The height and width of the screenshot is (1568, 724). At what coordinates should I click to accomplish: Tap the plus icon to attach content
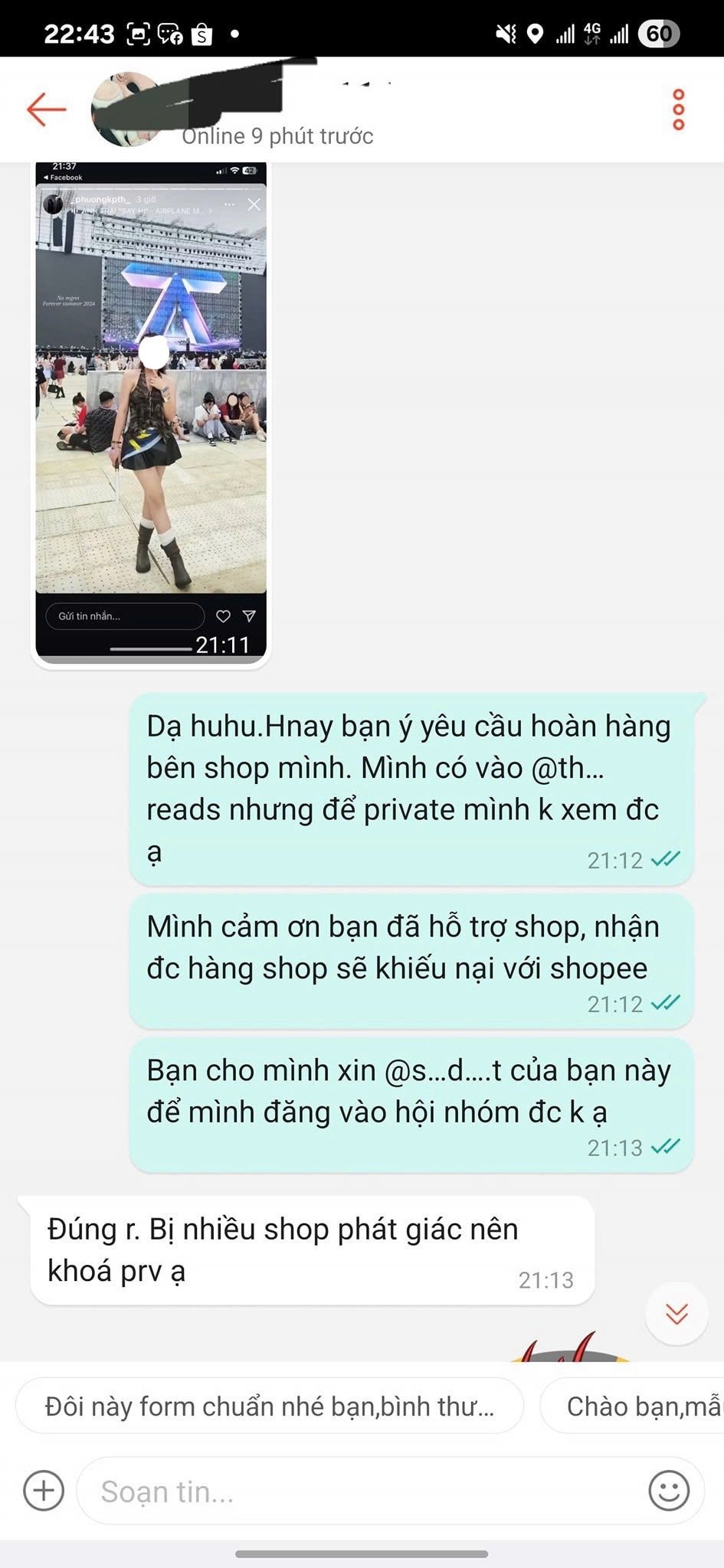pos(44,1491)
